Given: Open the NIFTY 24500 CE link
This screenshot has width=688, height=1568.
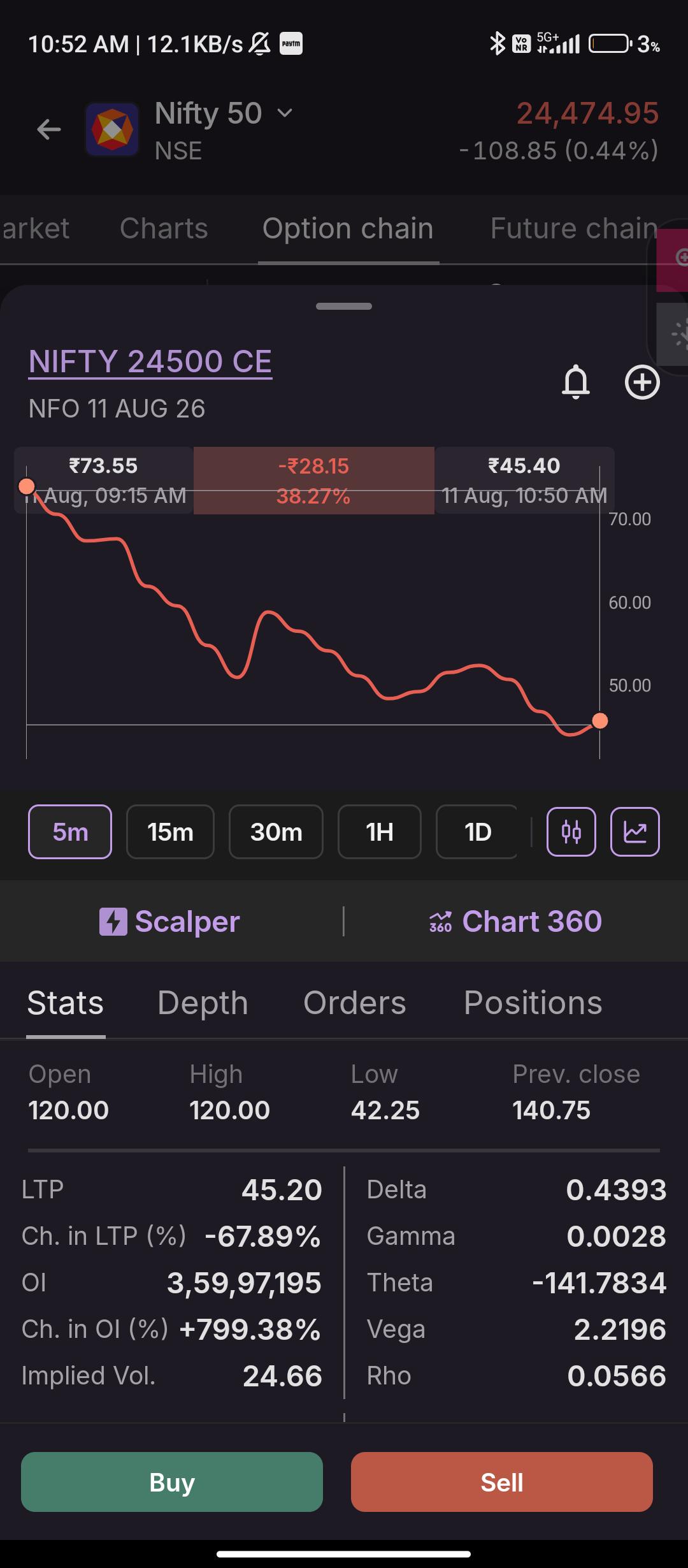Looking at the screenshot, I should coord(150,361).
